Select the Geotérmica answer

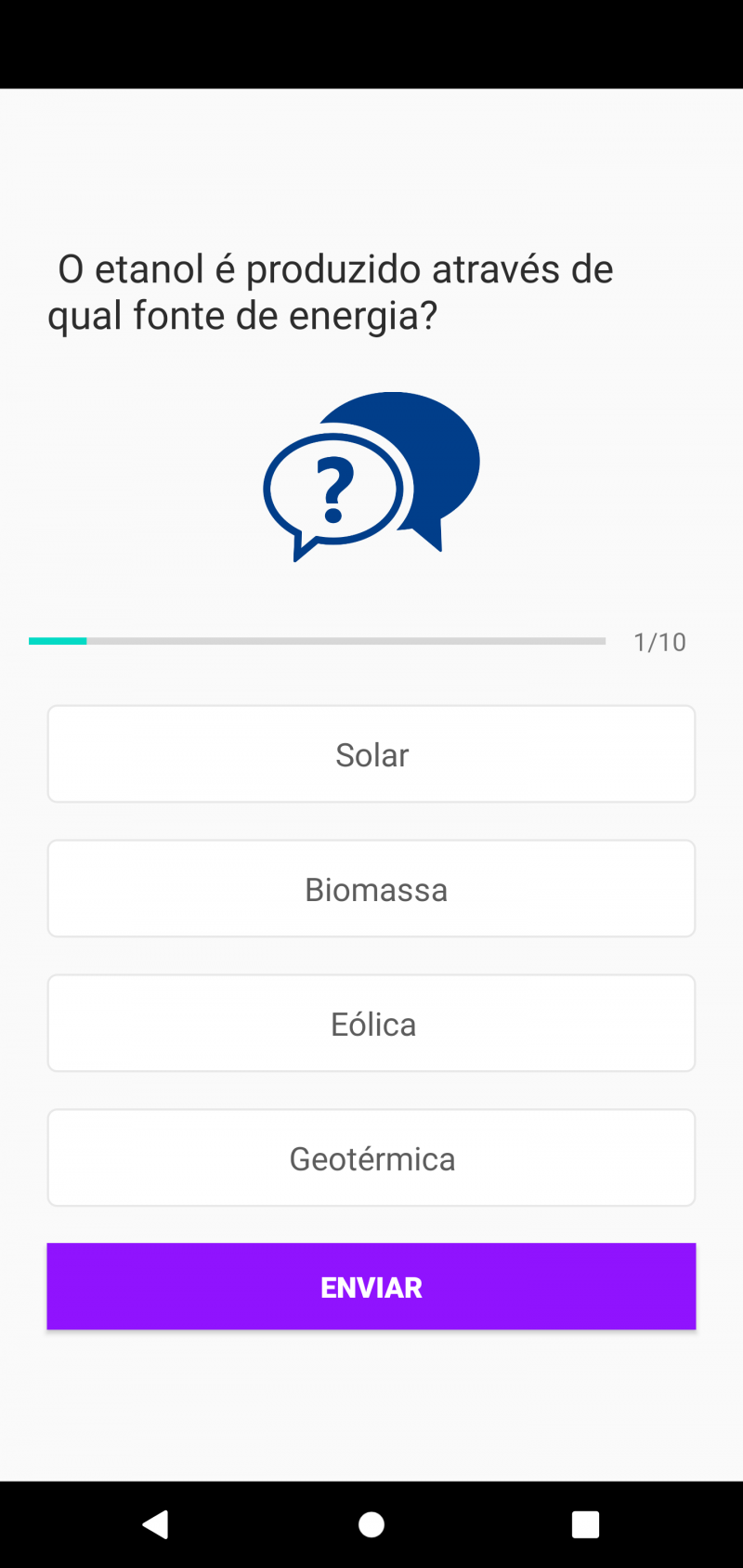point(371,1158)
